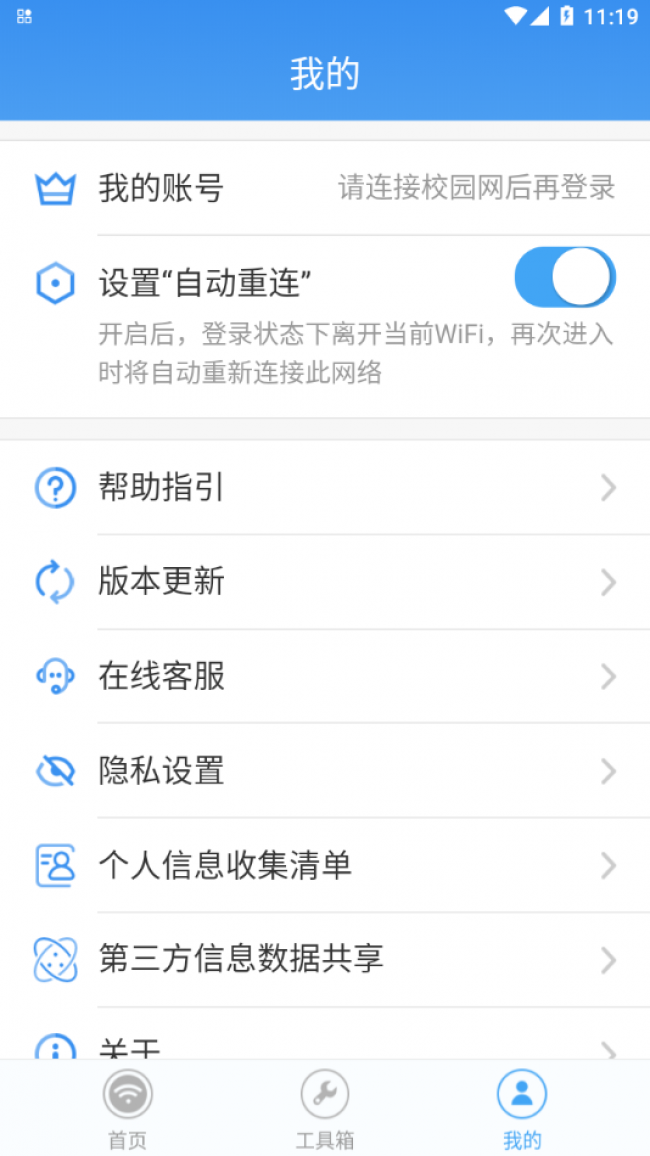The height and width of the screenshot is (1156, 650).
Task: Open the 关于 row
Action: (x=325, y=1034)
